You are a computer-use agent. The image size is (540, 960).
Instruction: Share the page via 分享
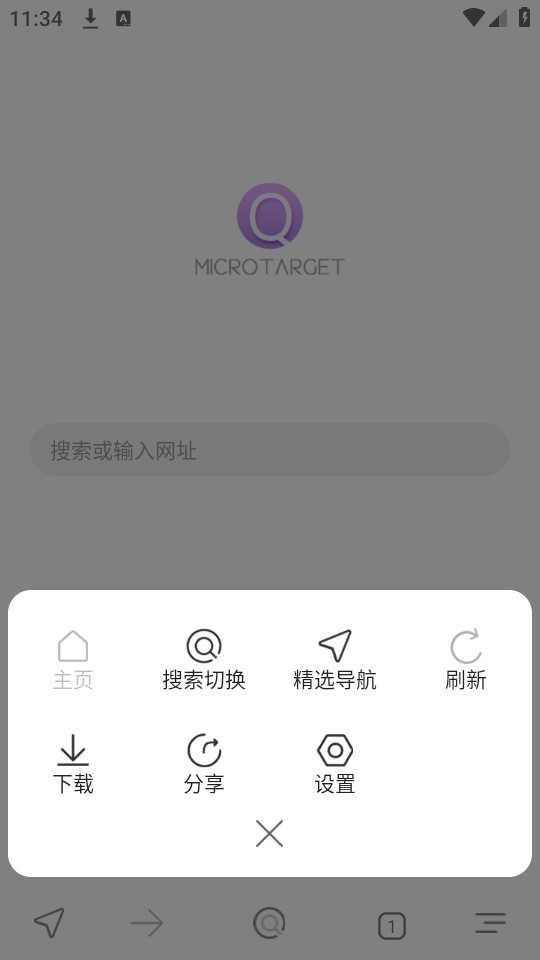tap(204, 764)
